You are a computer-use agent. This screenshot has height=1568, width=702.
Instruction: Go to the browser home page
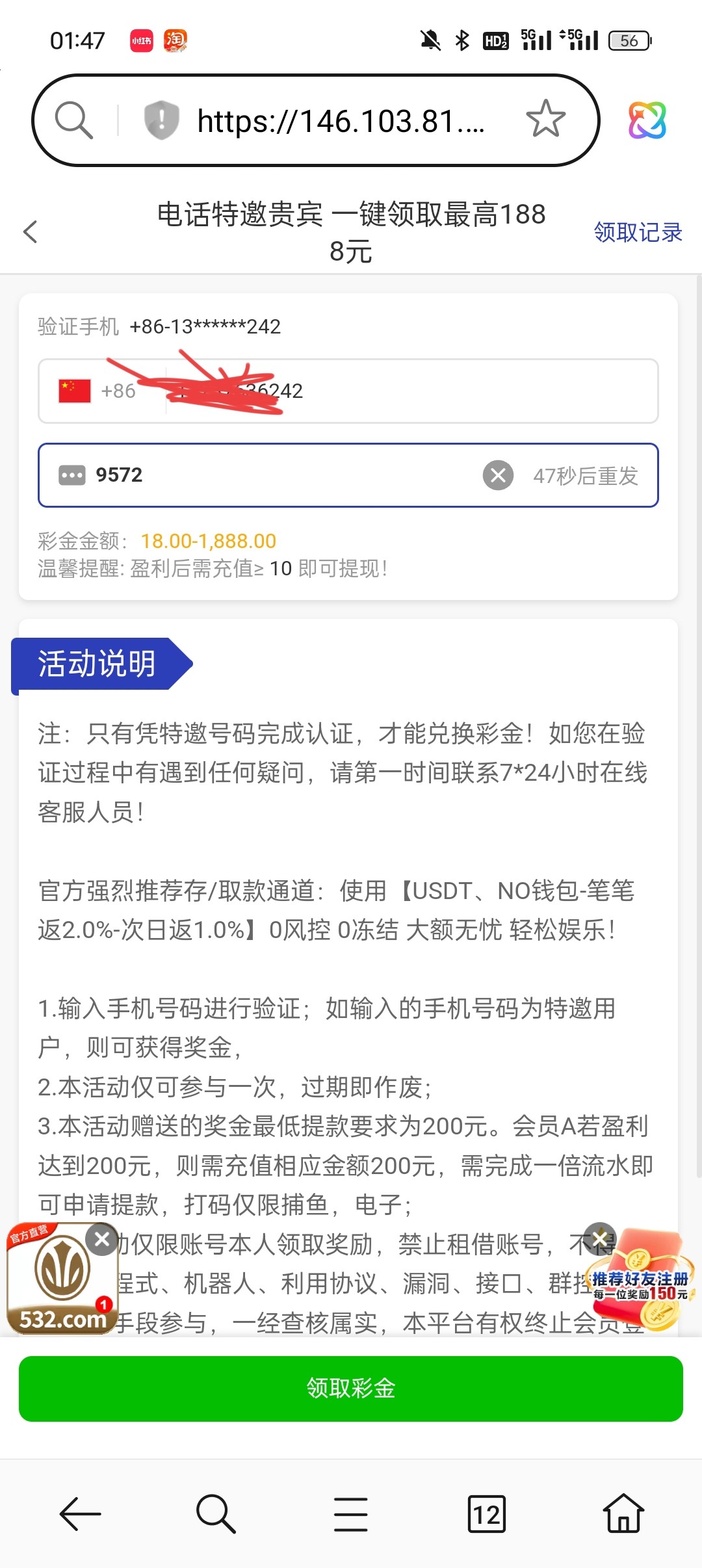[623, 1513]
